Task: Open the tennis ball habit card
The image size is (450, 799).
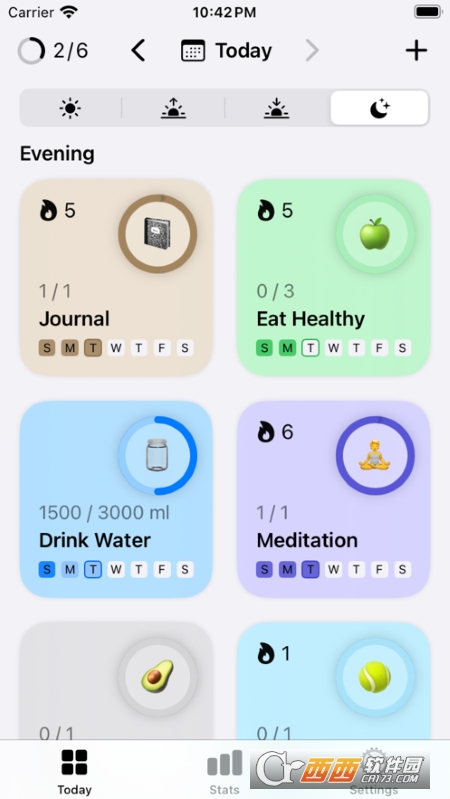Action: point(334,681)
